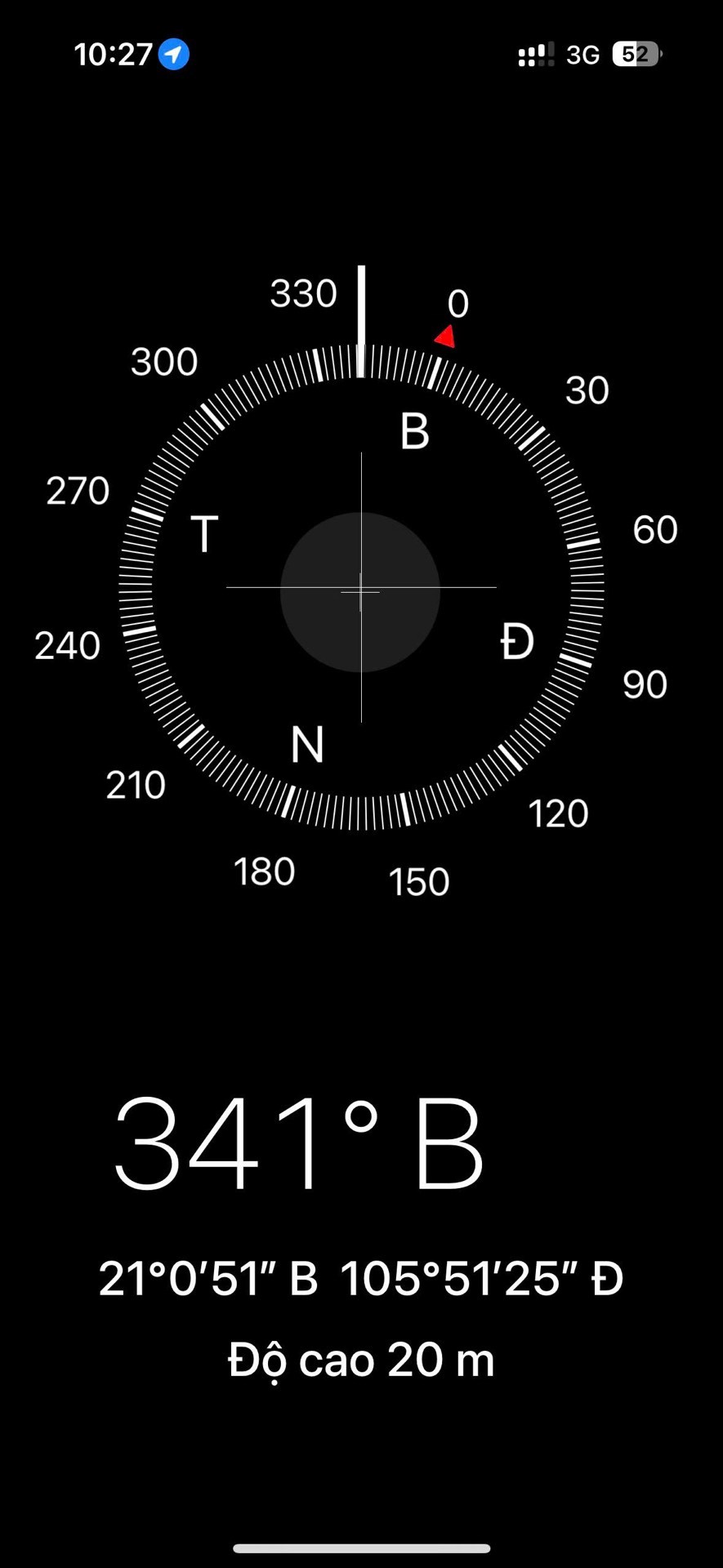Tap the compass dial to lock the bearing
This screenshot has width=723, height=1568.
(361, 588)
